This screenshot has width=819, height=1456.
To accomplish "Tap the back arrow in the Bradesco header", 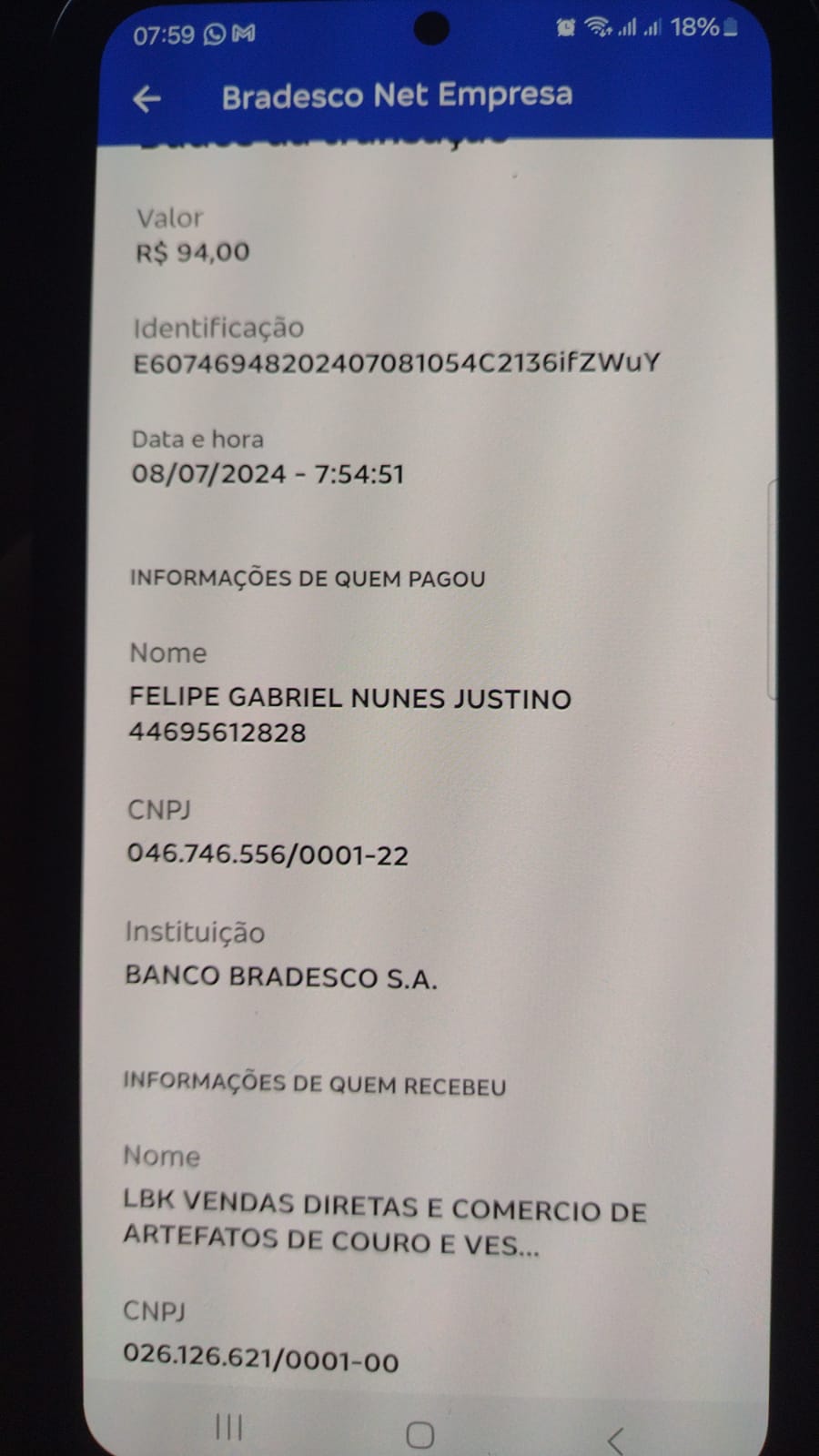I will pos(147,99).
